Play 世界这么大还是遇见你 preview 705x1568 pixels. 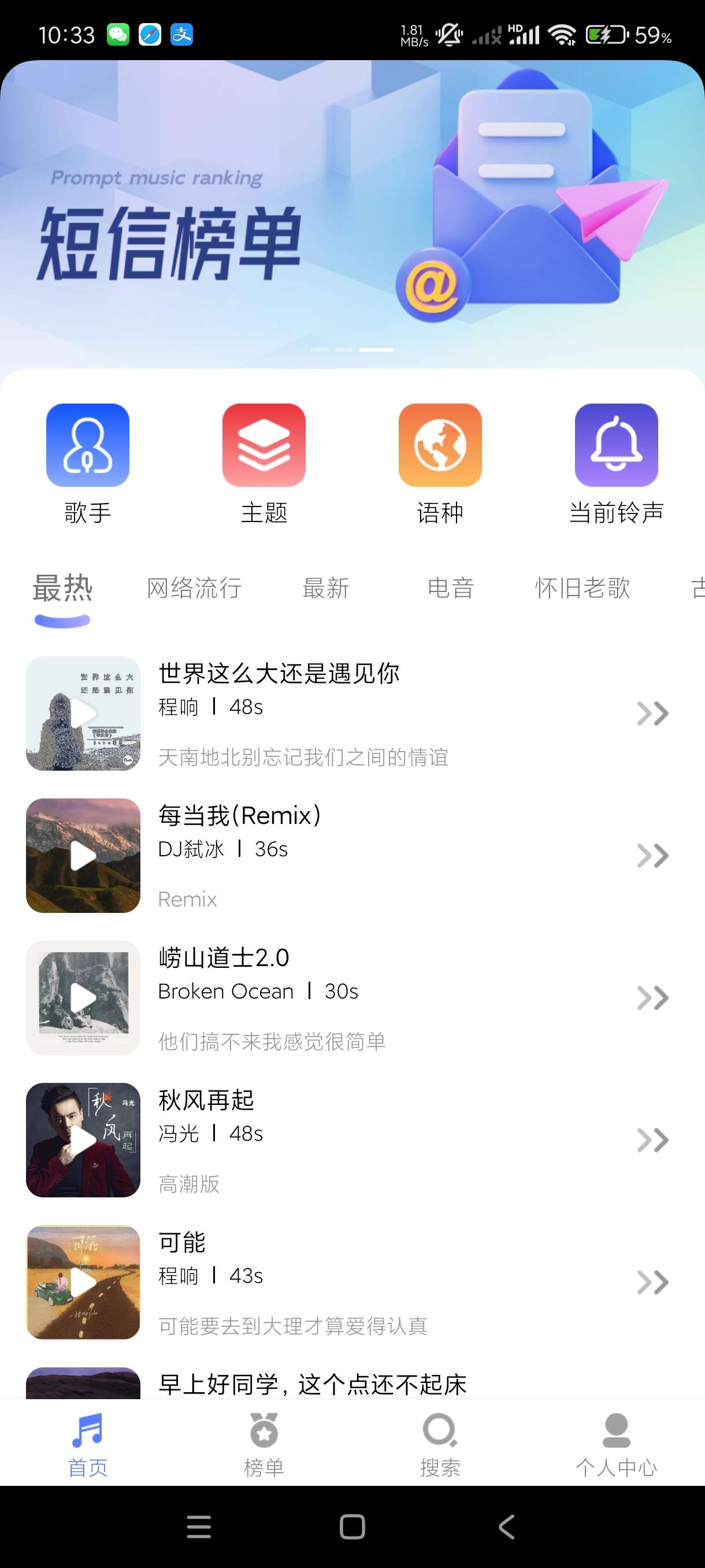coord(83,713)
